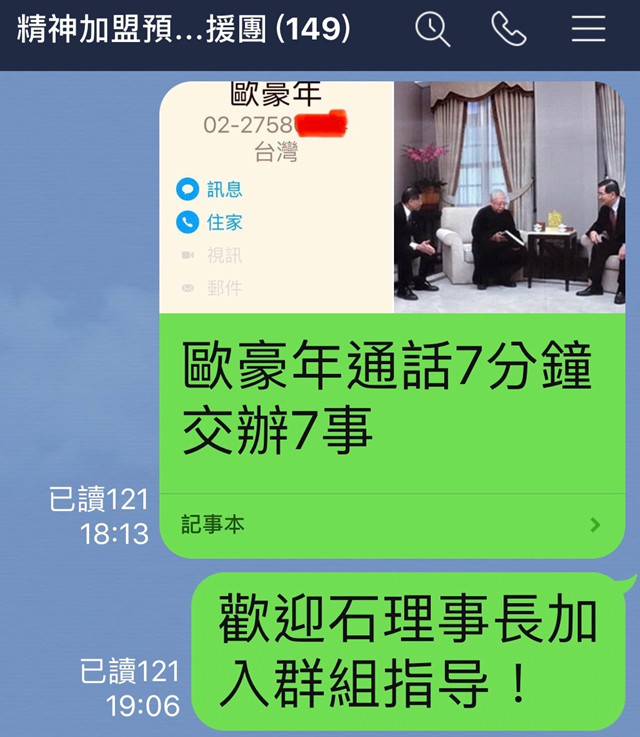Viewport: 640px width, 737px height.
Task: Open the chat hamburger menu
Action: (588, 30)
